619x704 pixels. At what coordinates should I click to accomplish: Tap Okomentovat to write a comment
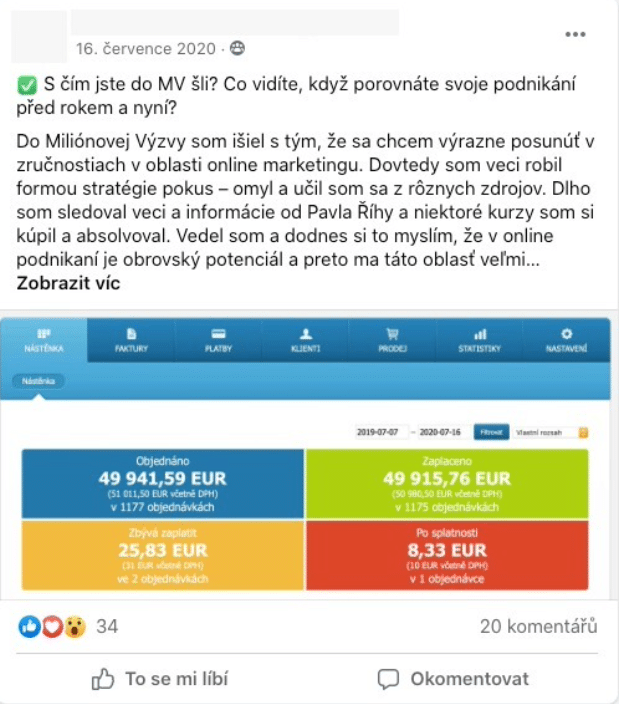(453, 679)
